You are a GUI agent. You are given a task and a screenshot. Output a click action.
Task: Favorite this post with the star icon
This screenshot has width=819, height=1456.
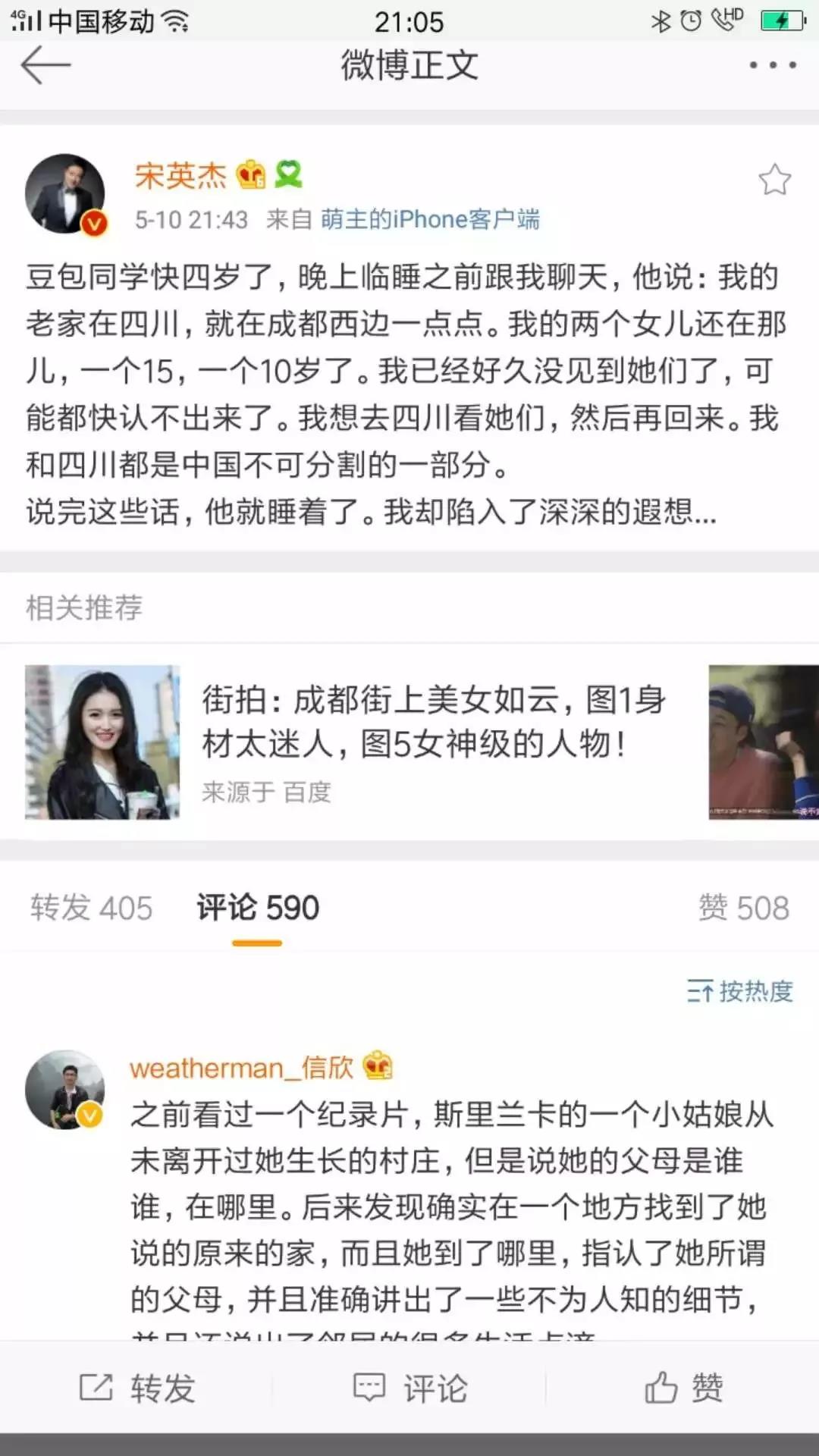774,180
